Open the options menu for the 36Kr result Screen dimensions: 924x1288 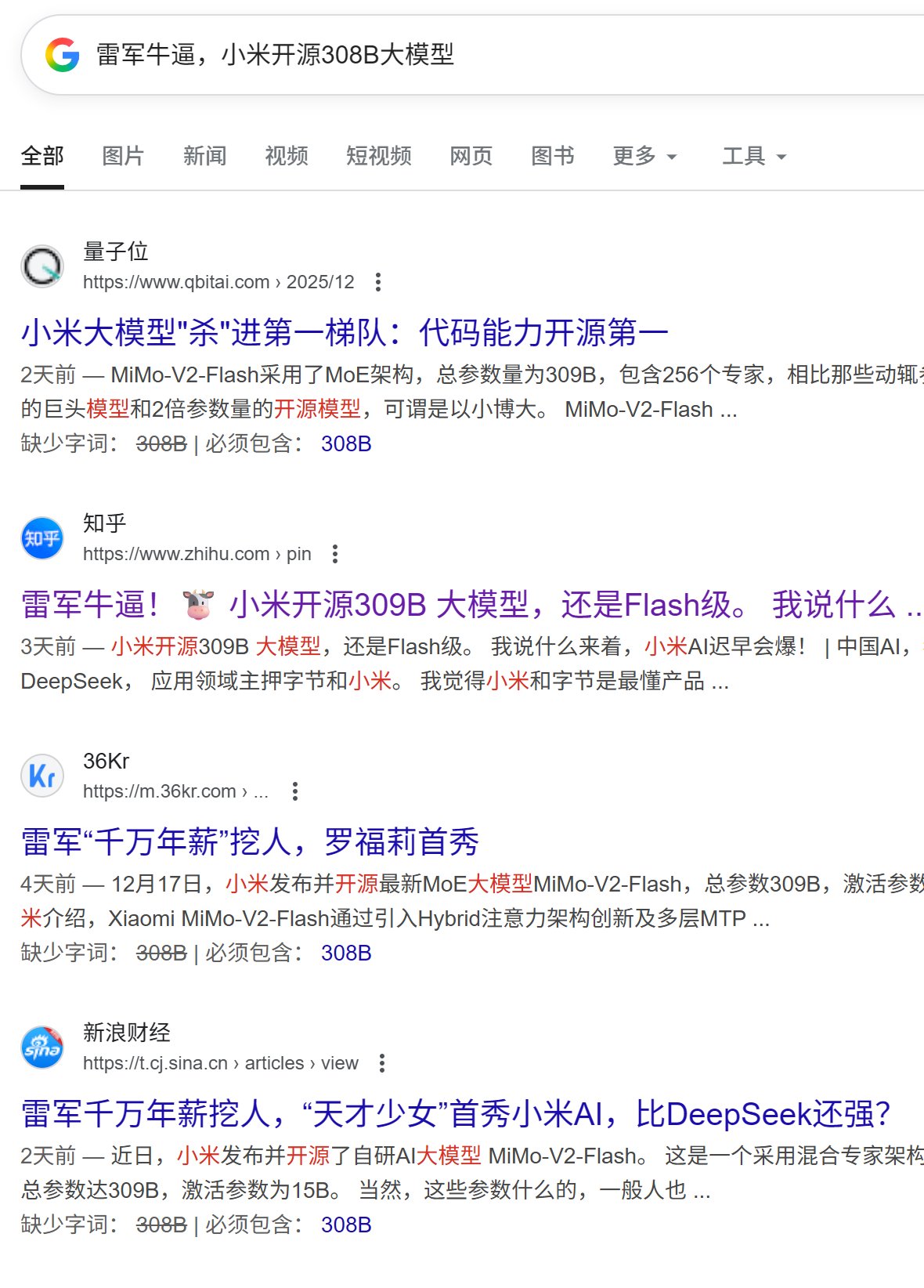tap(295, 791)
